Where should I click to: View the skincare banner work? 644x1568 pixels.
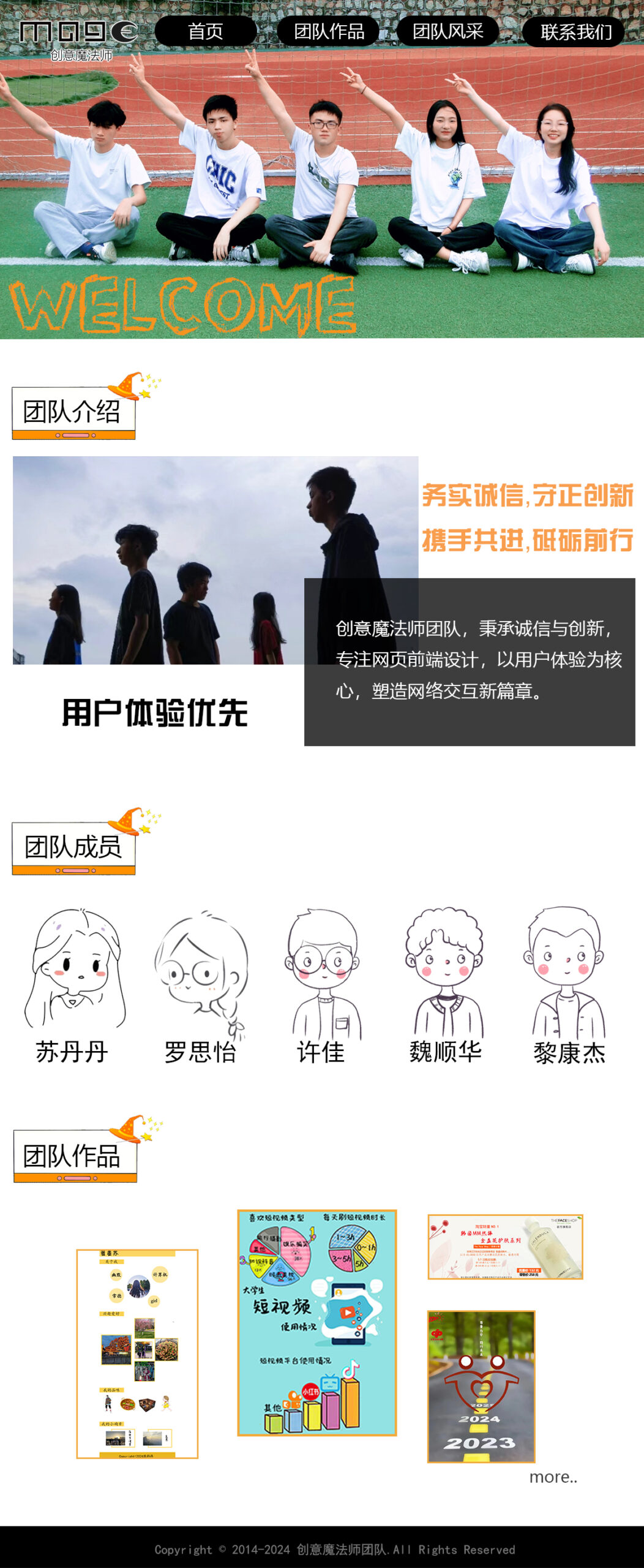click(x=505, y=1246)
